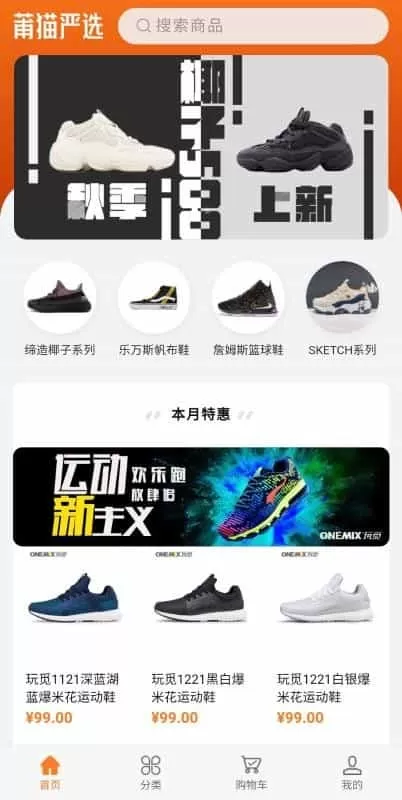Open the 购物车 cart tab
The height and width of the screenshot is (800, 402).
(x=251, y=772)
